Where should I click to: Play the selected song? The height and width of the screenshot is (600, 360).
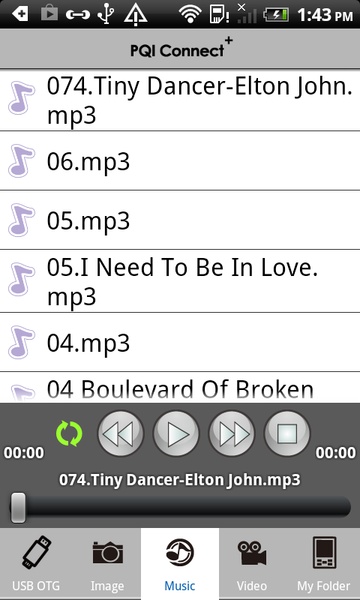(176, 434)
